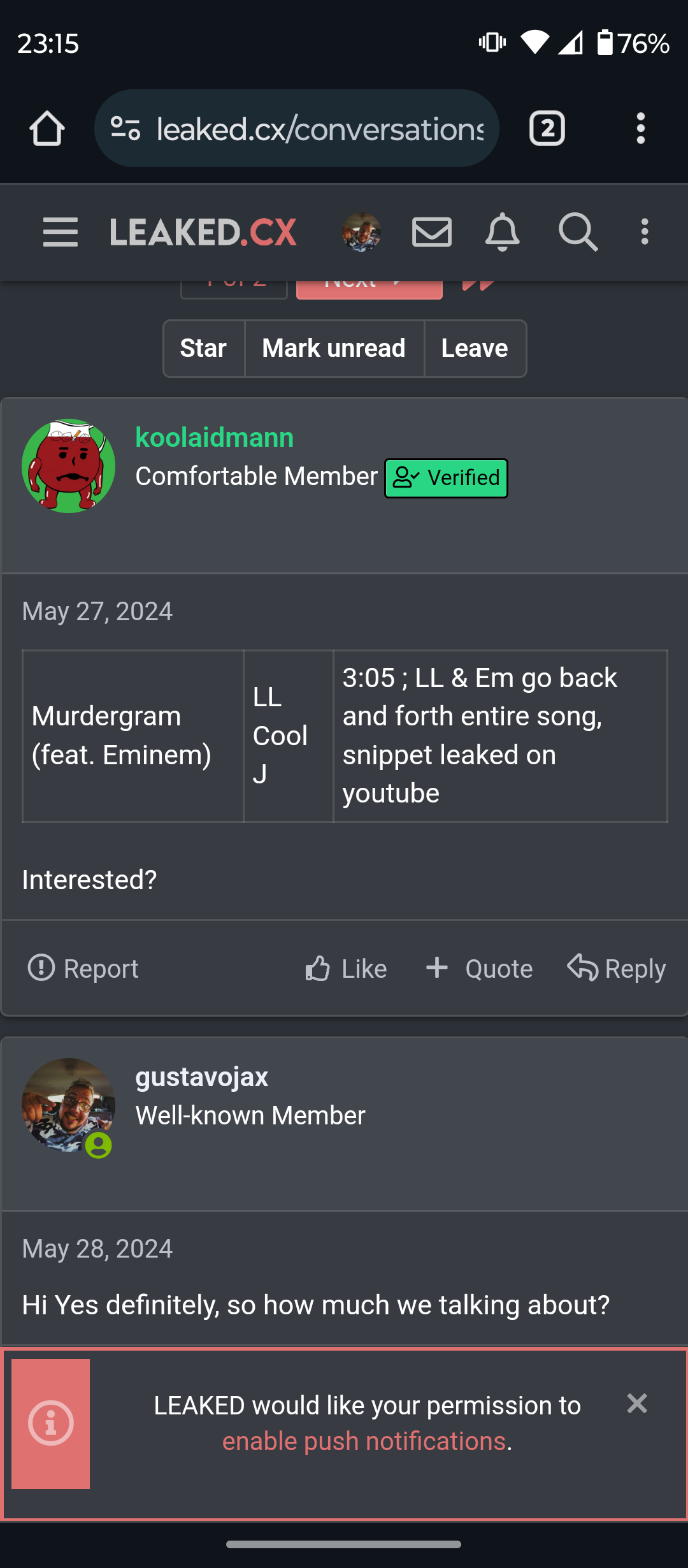
Task: Open the browser tab switcher
Action: 547,129
